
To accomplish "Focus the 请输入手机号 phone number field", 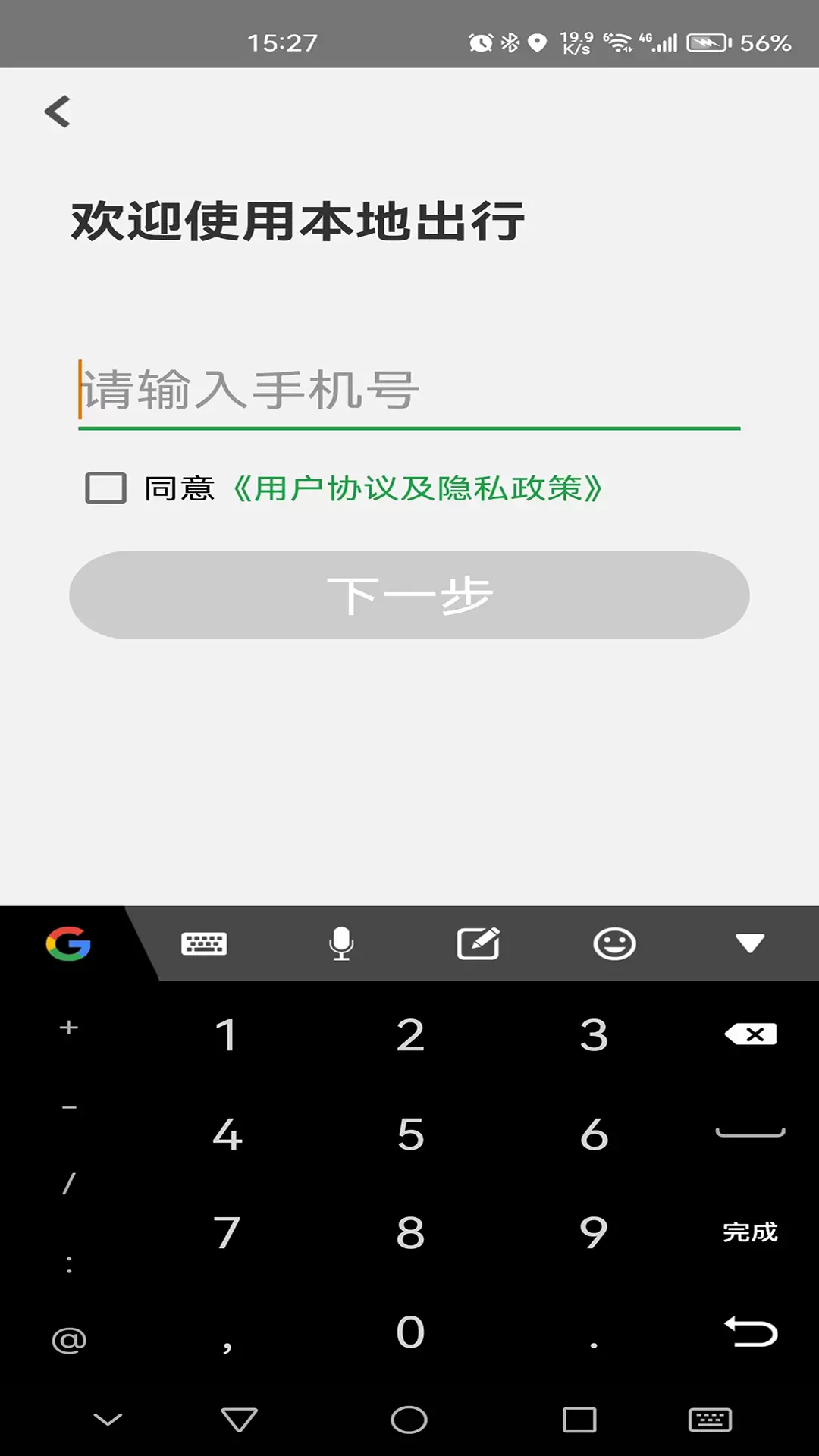I will click(x=409, y=390).
